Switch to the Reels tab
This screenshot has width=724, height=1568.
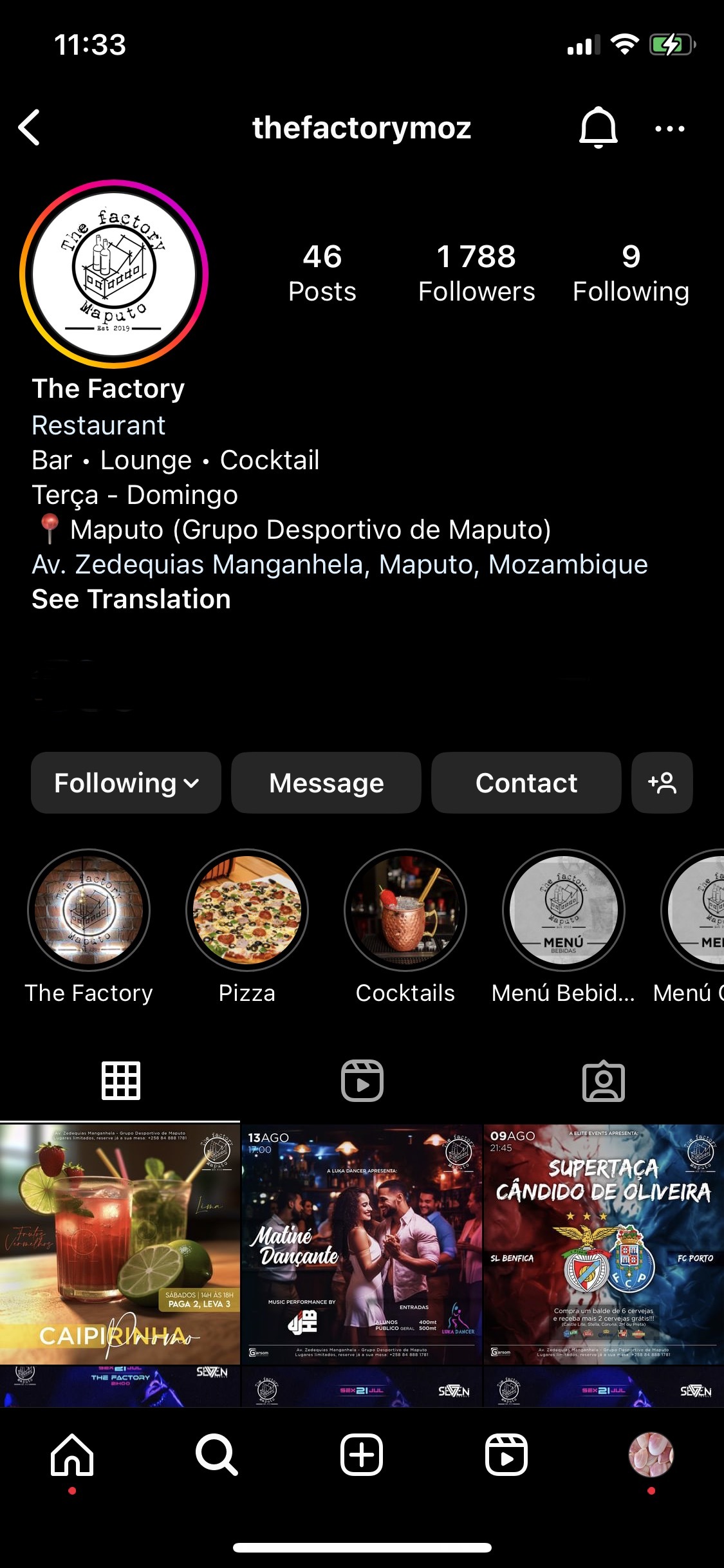(362, 1081)
